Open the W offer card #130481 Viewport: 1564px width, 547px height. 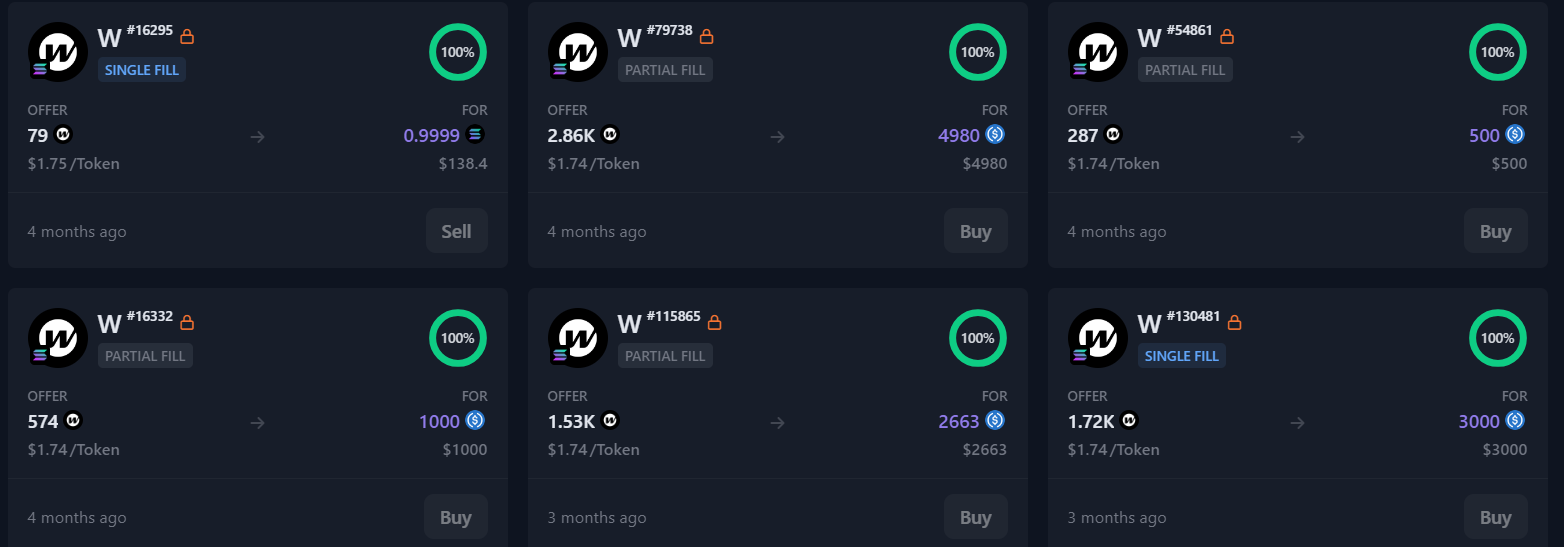tap(1297, 421)
